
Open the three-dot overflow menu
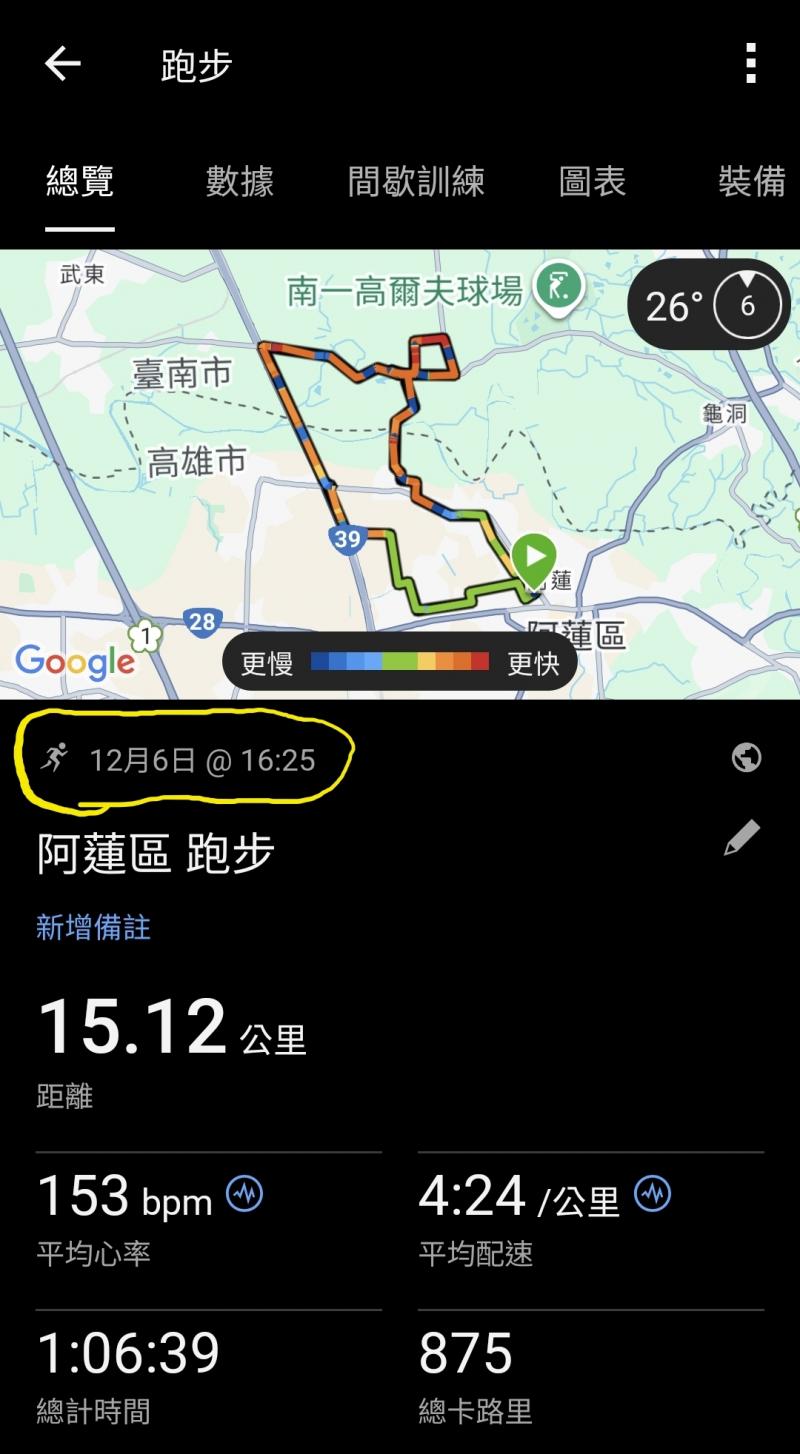(750, 65)
